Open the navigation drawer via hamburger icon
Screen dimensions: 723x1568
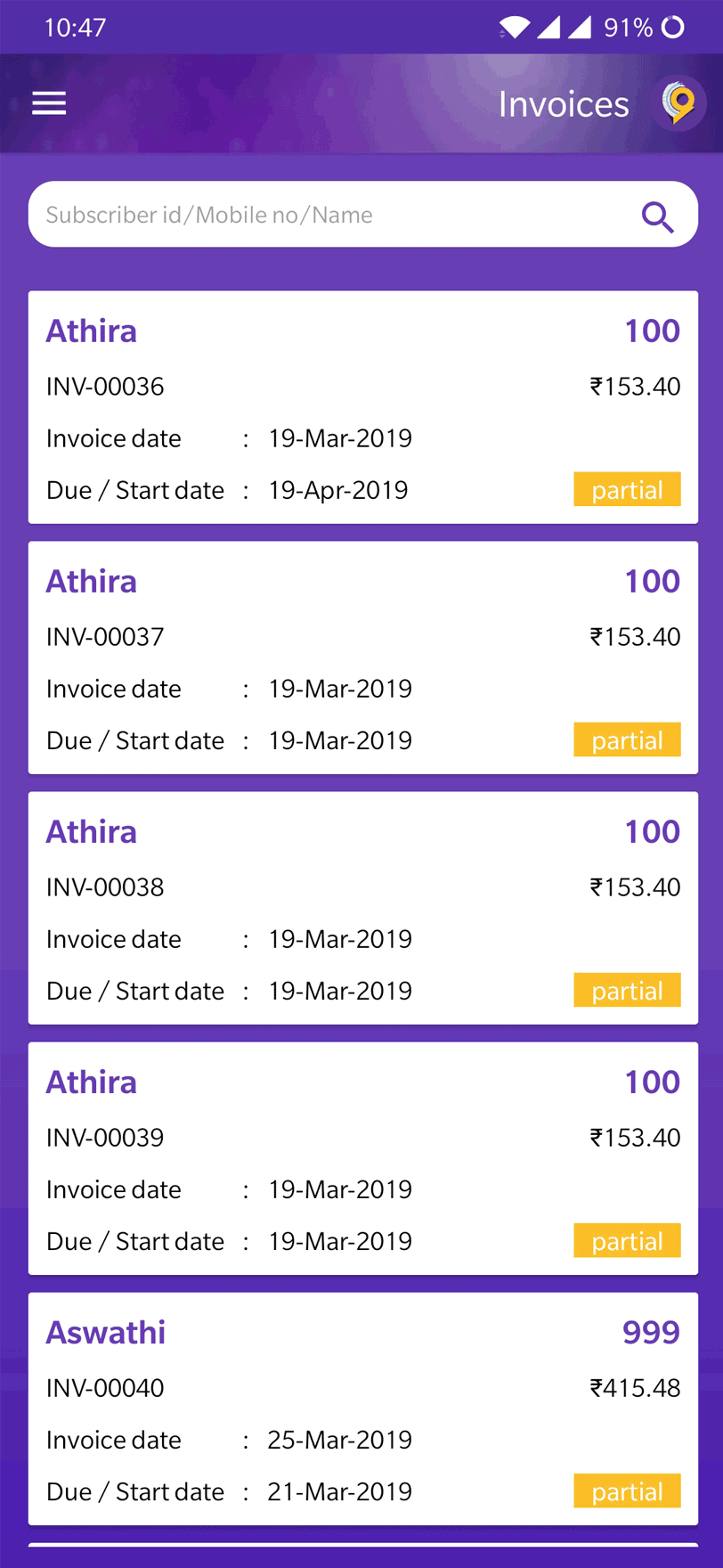point(49,102)
